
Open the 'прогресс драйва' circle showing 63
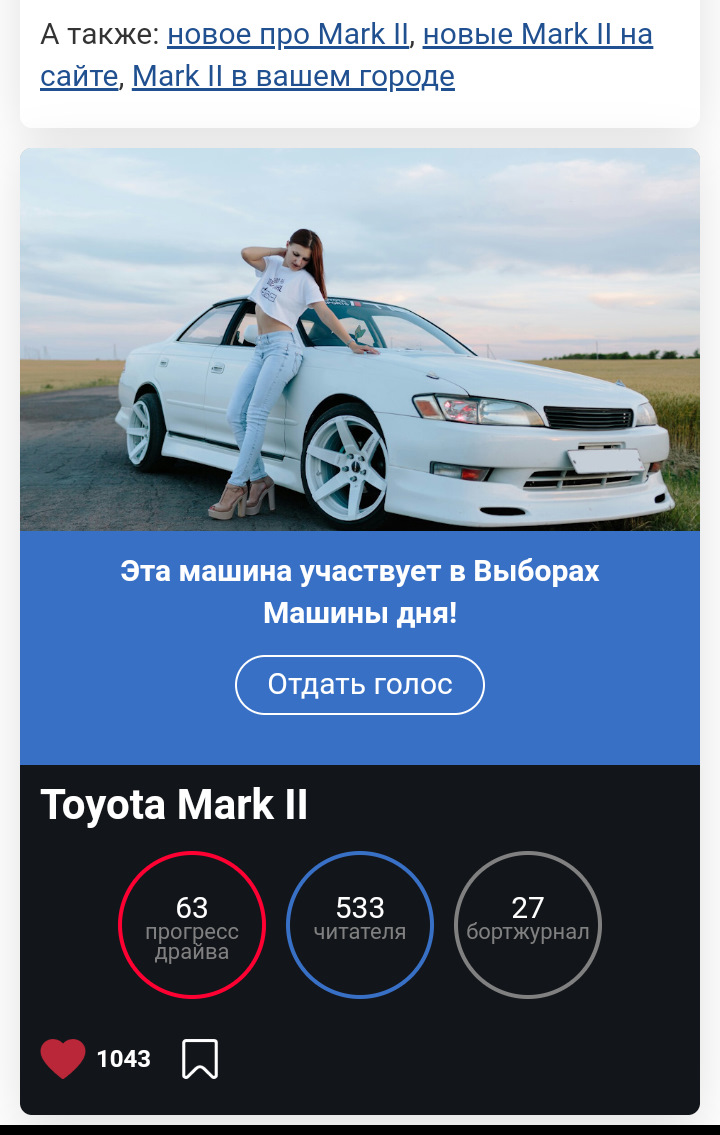tap(192, 925)
